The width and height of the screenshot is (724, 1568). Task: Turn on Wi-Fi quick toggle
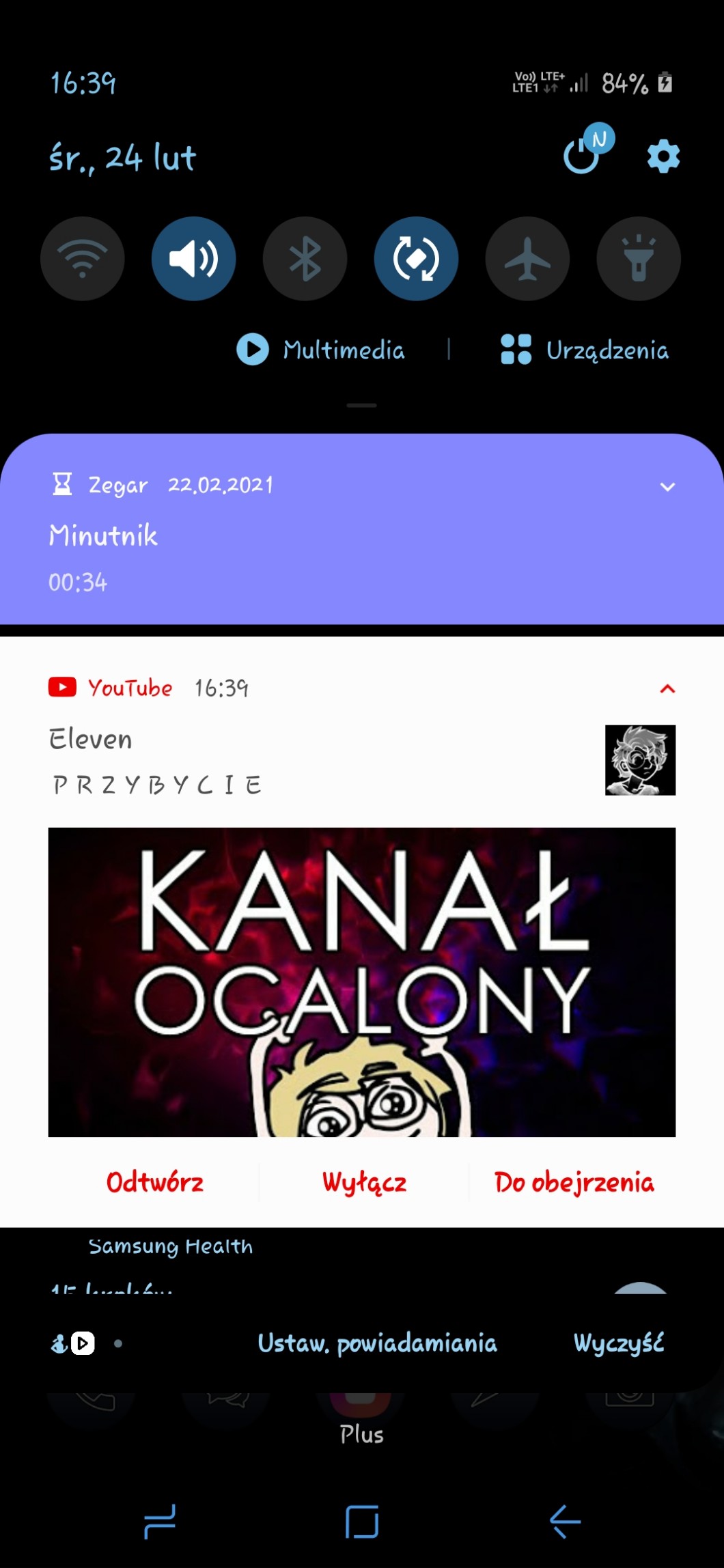click(83, 259)
